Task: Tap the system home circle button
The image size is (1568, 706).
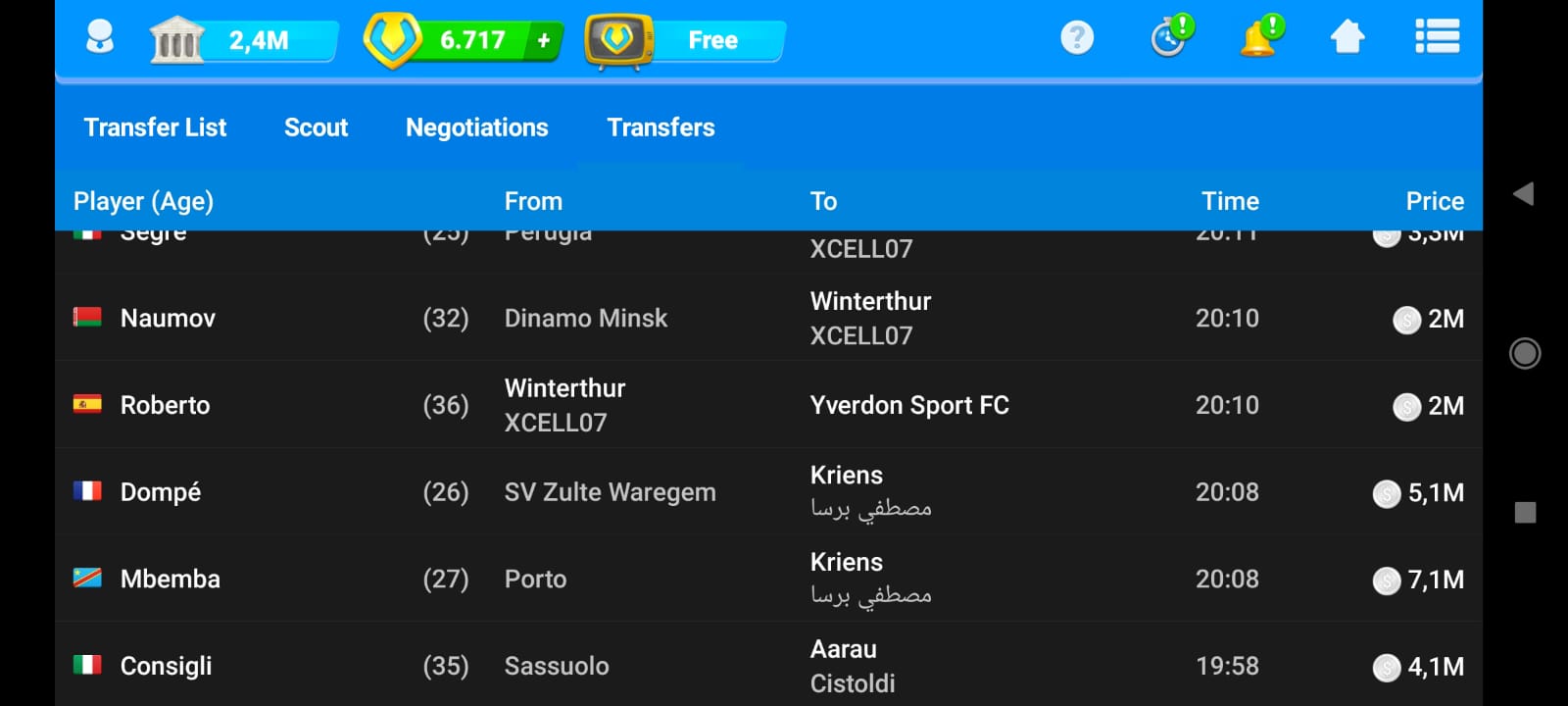Action: pyautogui.click(x=1525, y=353)
